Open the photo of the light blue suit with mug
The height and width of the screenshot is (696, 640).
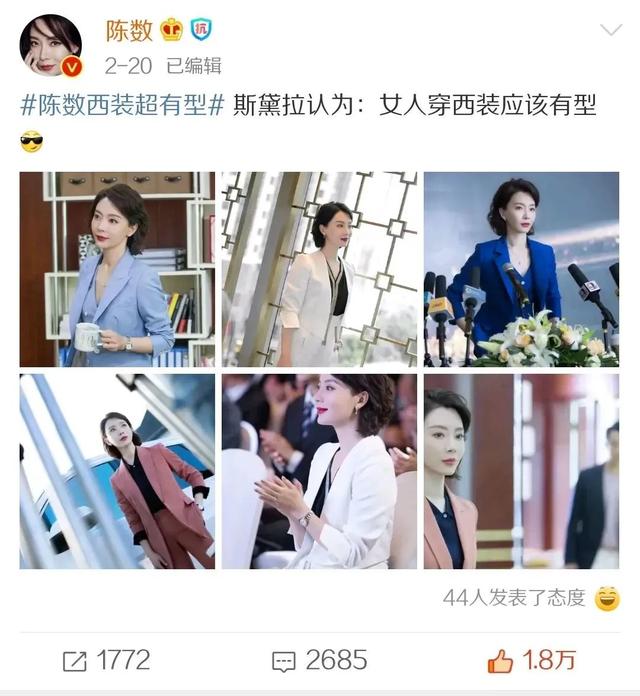116,268
